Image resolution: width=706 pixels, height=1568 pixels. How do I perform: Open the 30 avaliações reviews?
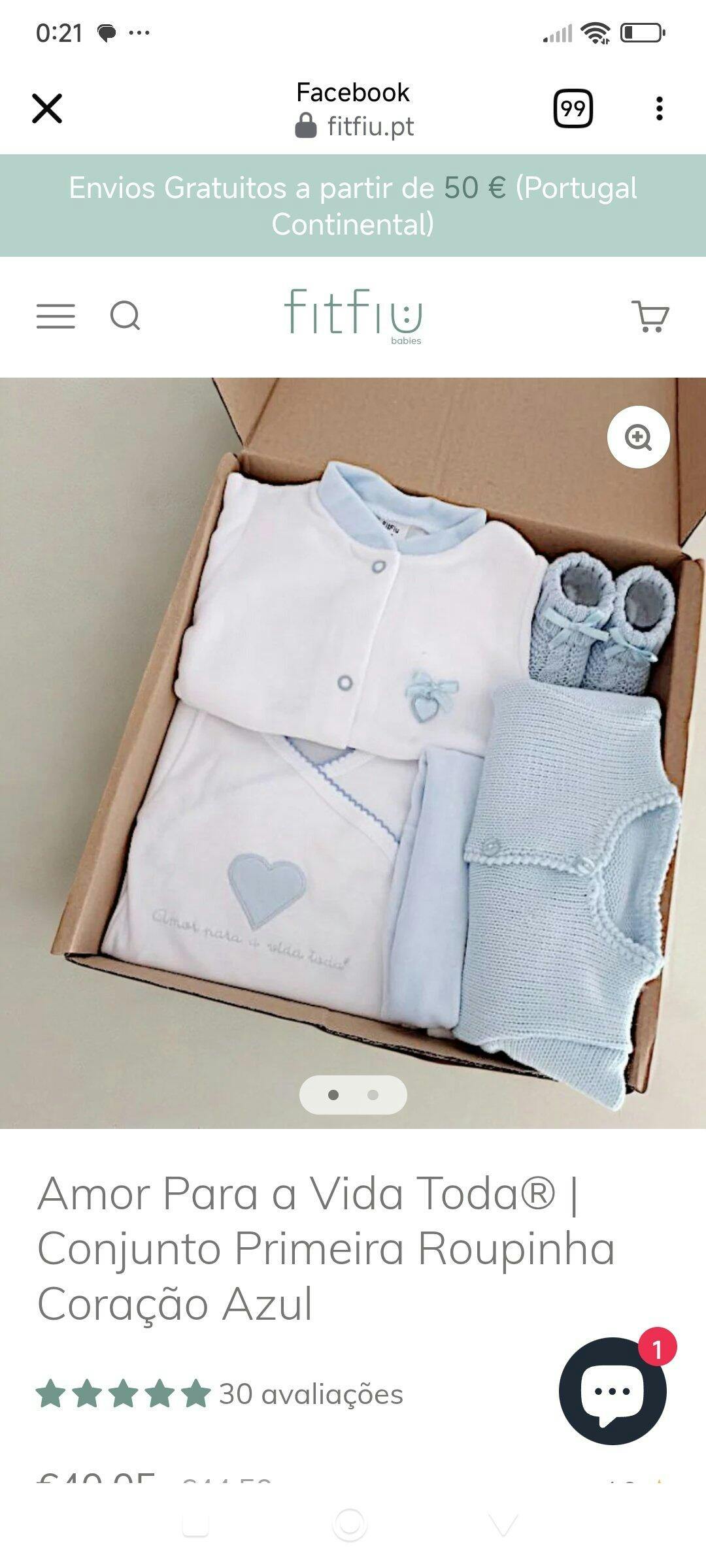coord(311,1394)
